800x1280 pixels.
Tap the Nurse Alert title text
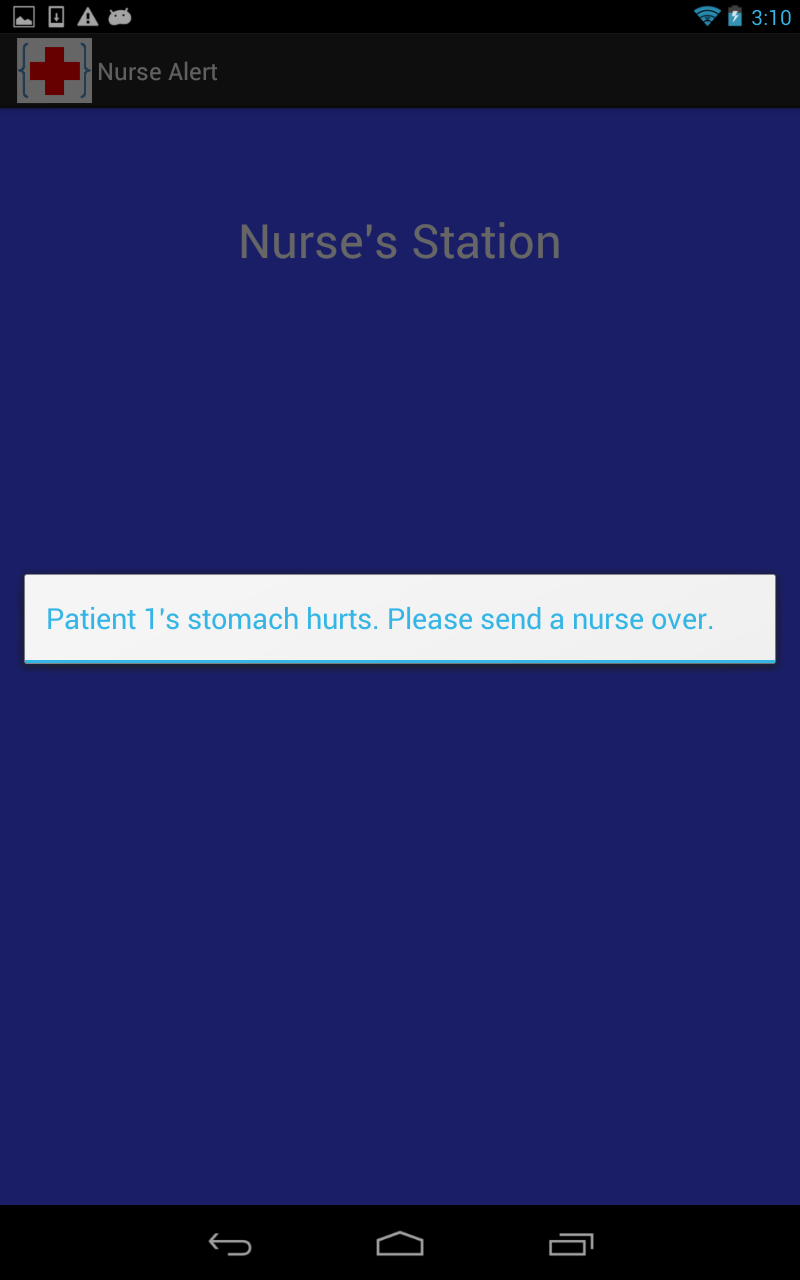pyautogui.click(x=157, y=71)
